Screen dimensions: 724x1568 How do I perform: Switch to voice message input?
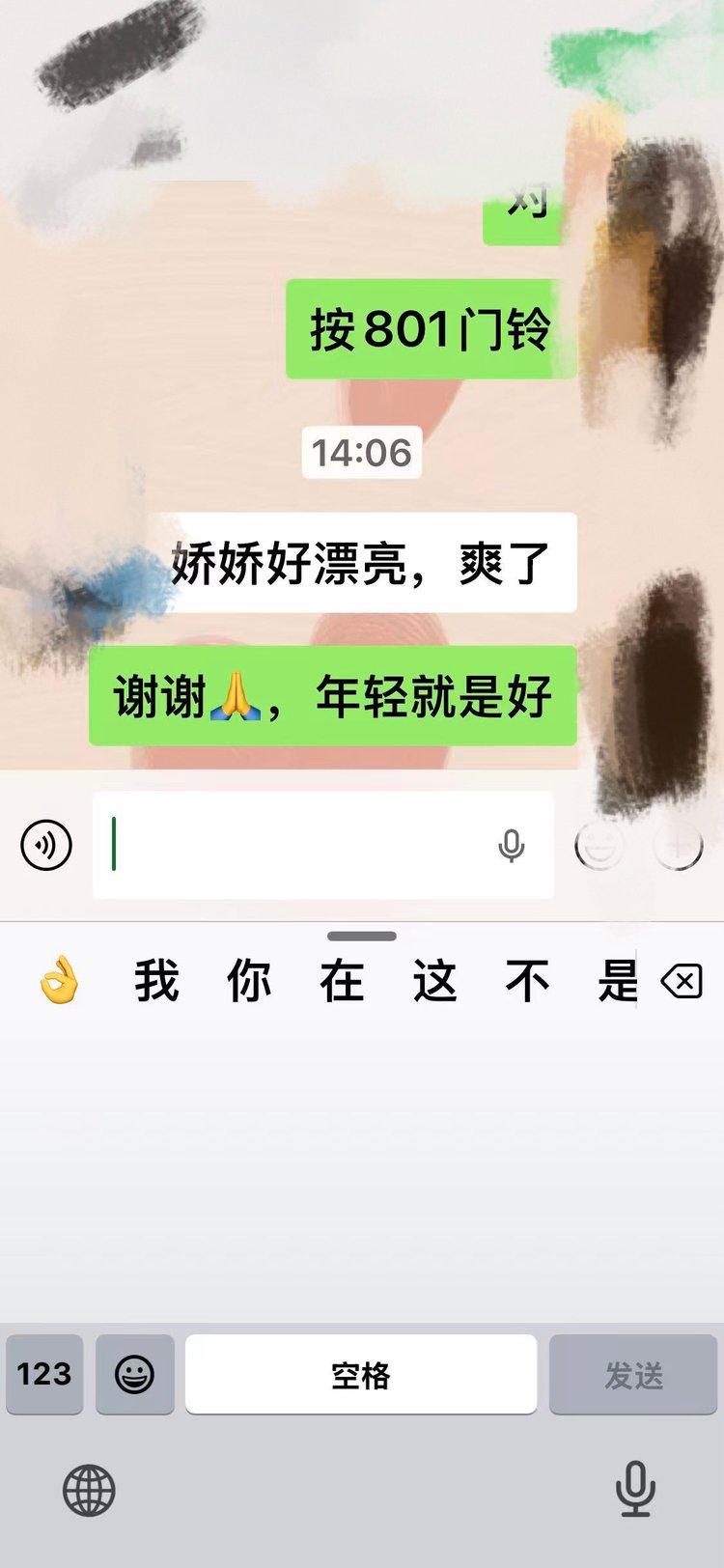coord(46,845)
